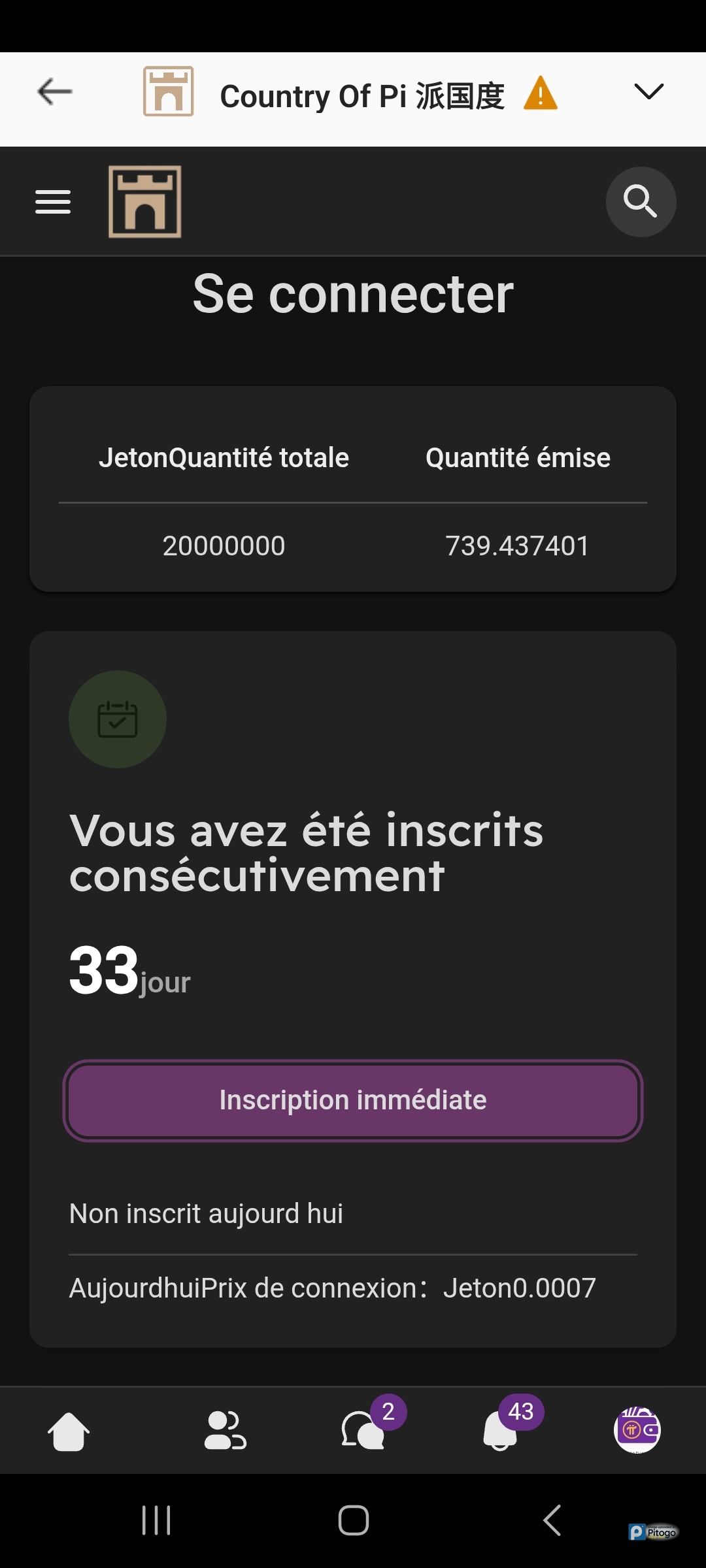Open the search magnifier button
Viewport: 706px width, 1568px height.
(641, 202)
